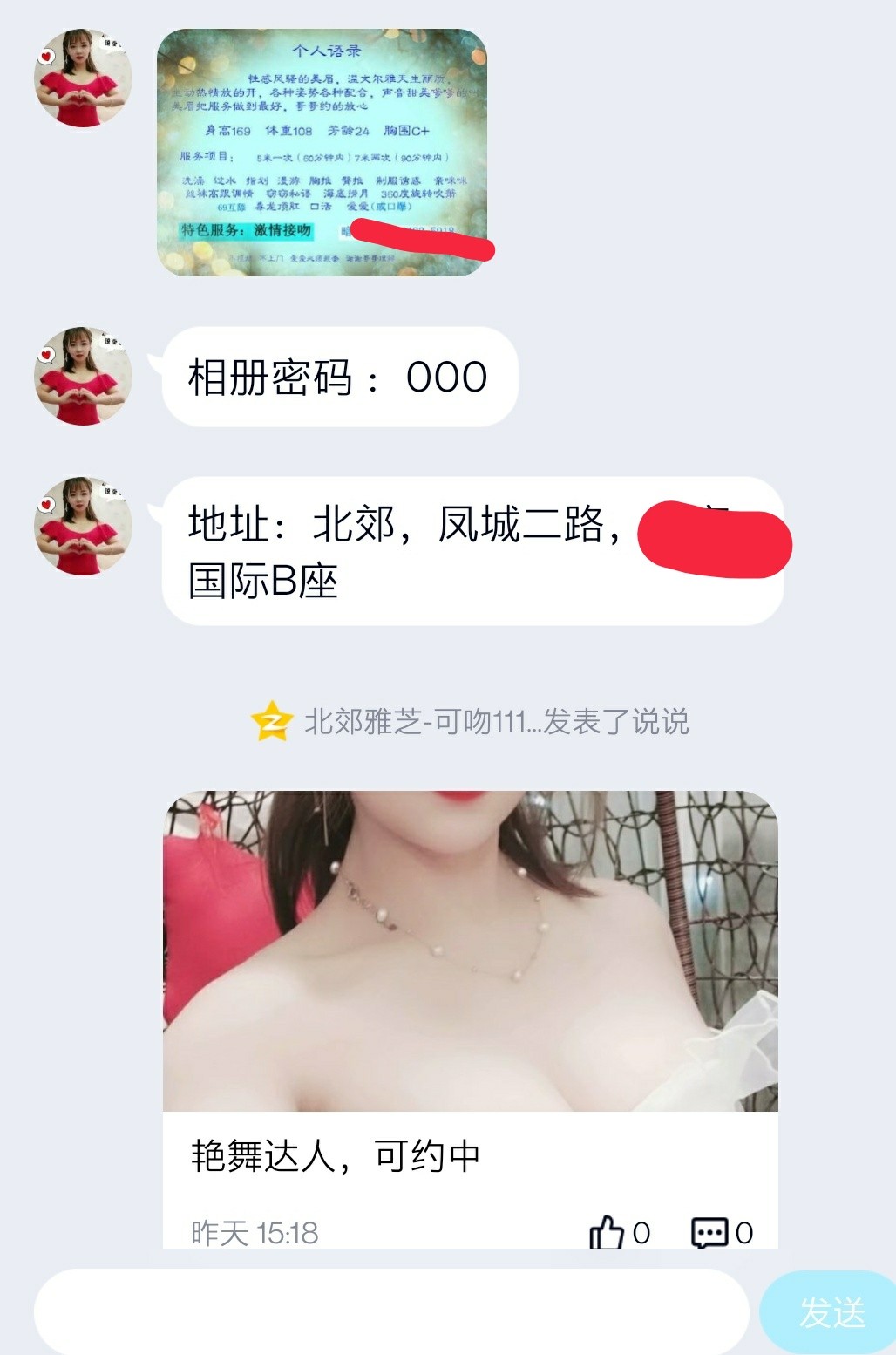This screenshot has height=1355, width=896.
Task: Tap the avatar beside the 地址 message
Action: (x=83, y=526)
